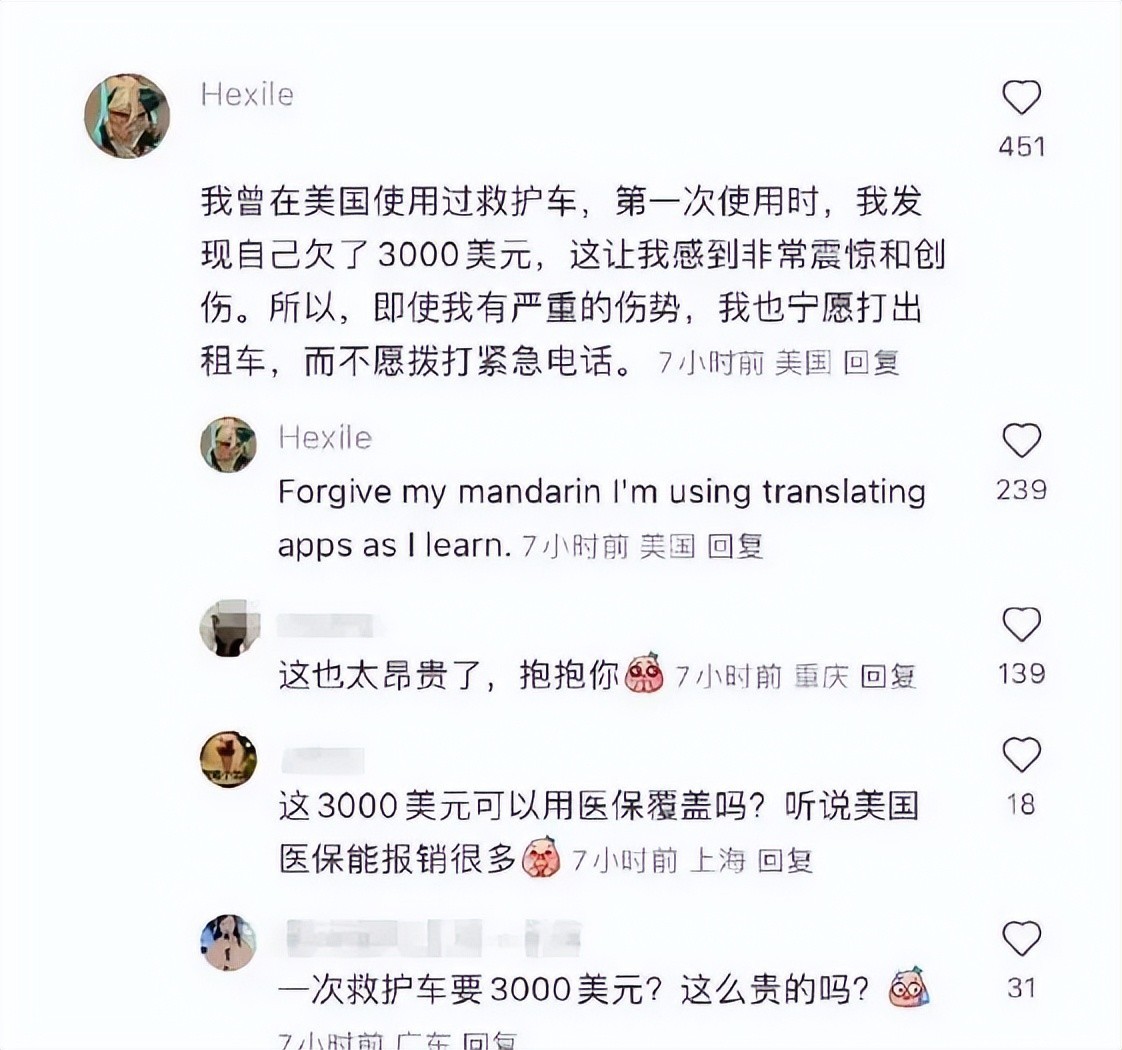The image size is (1122, 1050).
Task: Open Hexile's username on the top comment
Action: [247, 95]
